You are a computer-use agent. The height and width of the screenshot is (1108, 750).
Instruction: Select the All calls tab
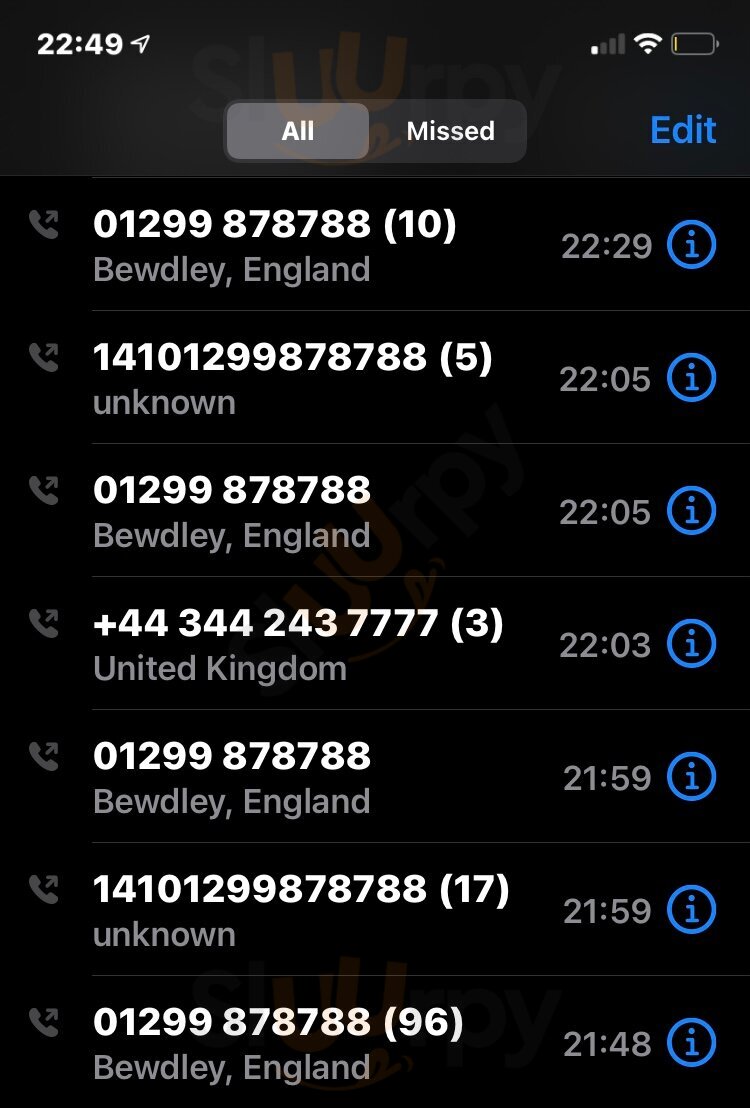click(x=298, y=131)
